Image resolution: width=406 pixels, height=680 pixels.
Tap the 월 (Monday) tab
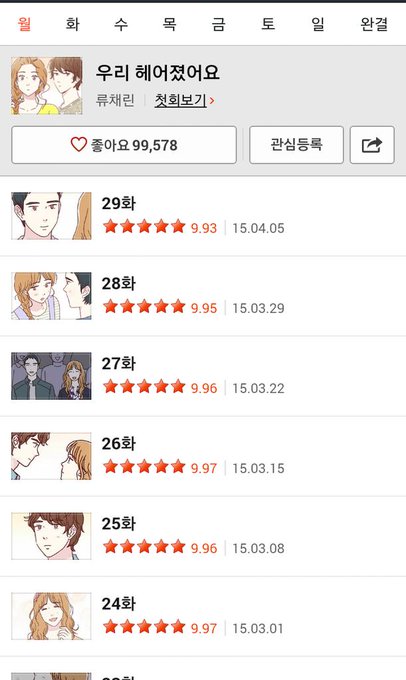point(25,24)
